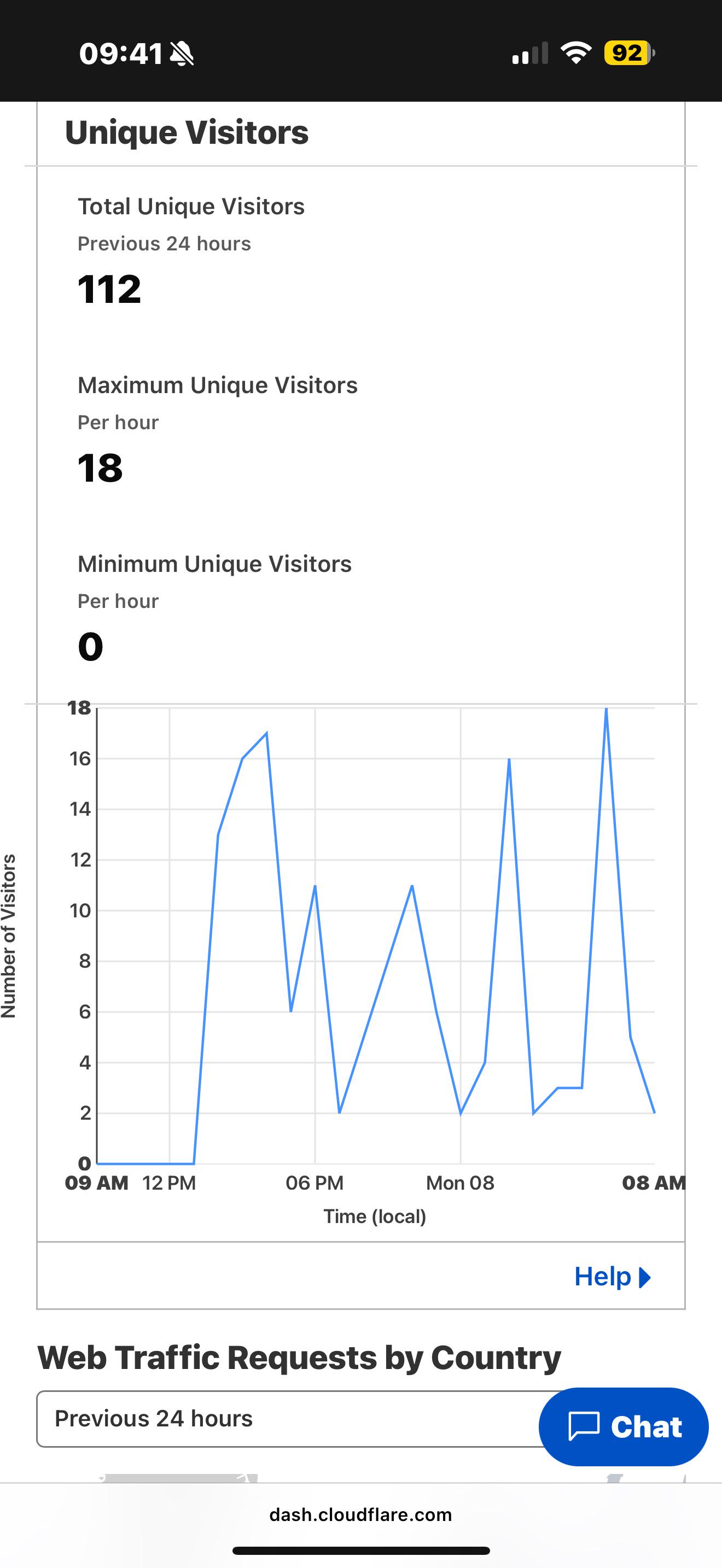Open the Chat support button
Screen dimensions: 722x1568
pyautogui.click(x=624, y=1426)
